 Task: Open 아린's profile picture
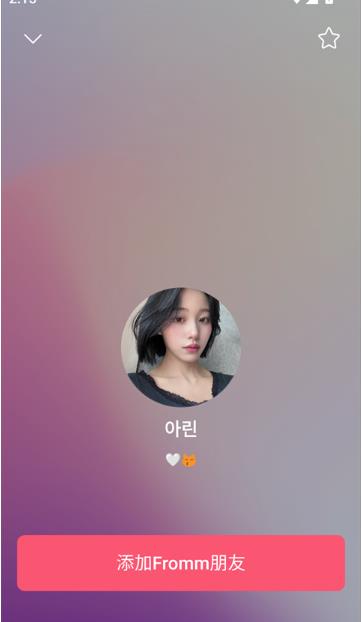(x=181, y=347)
